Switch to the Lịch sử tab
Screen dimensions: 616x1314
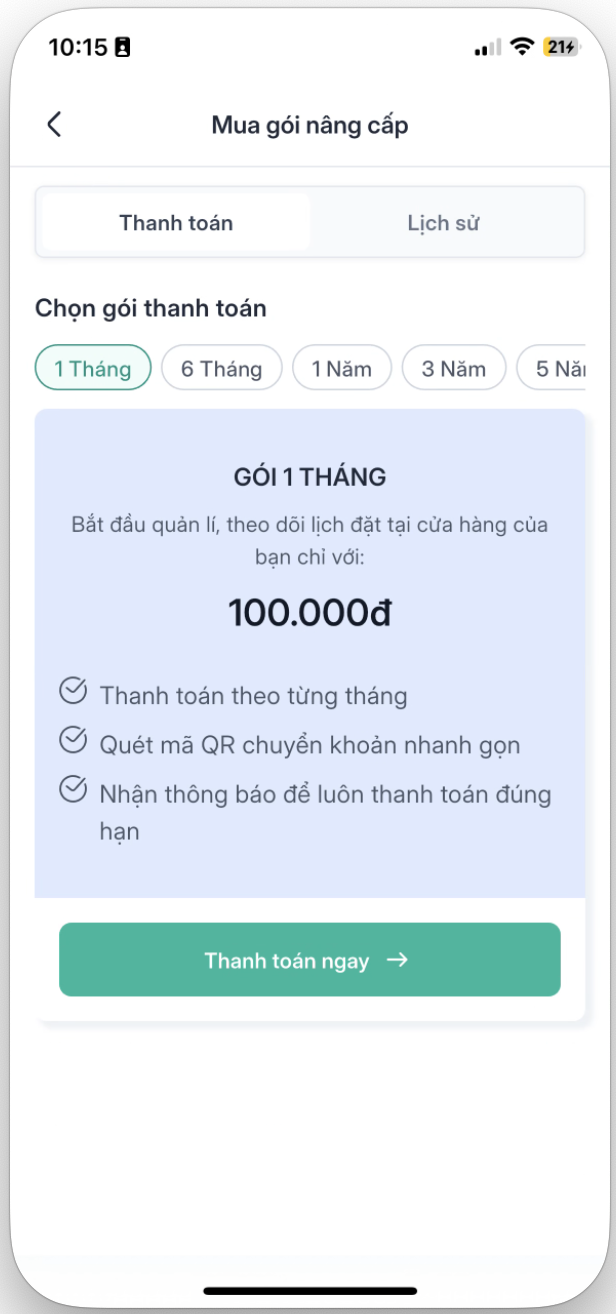point(443,222)
